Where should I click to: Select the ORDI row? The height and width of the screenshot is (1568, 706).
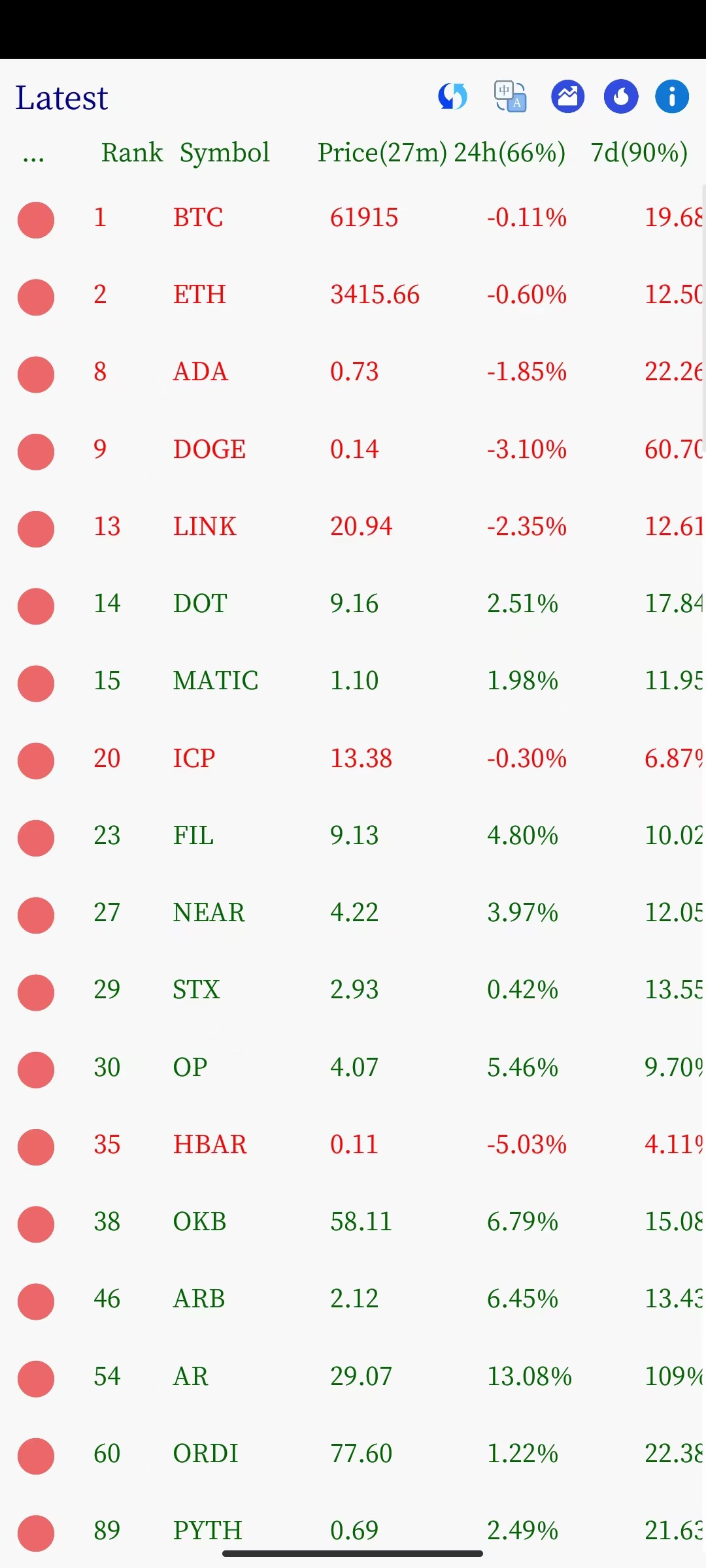205,1454
